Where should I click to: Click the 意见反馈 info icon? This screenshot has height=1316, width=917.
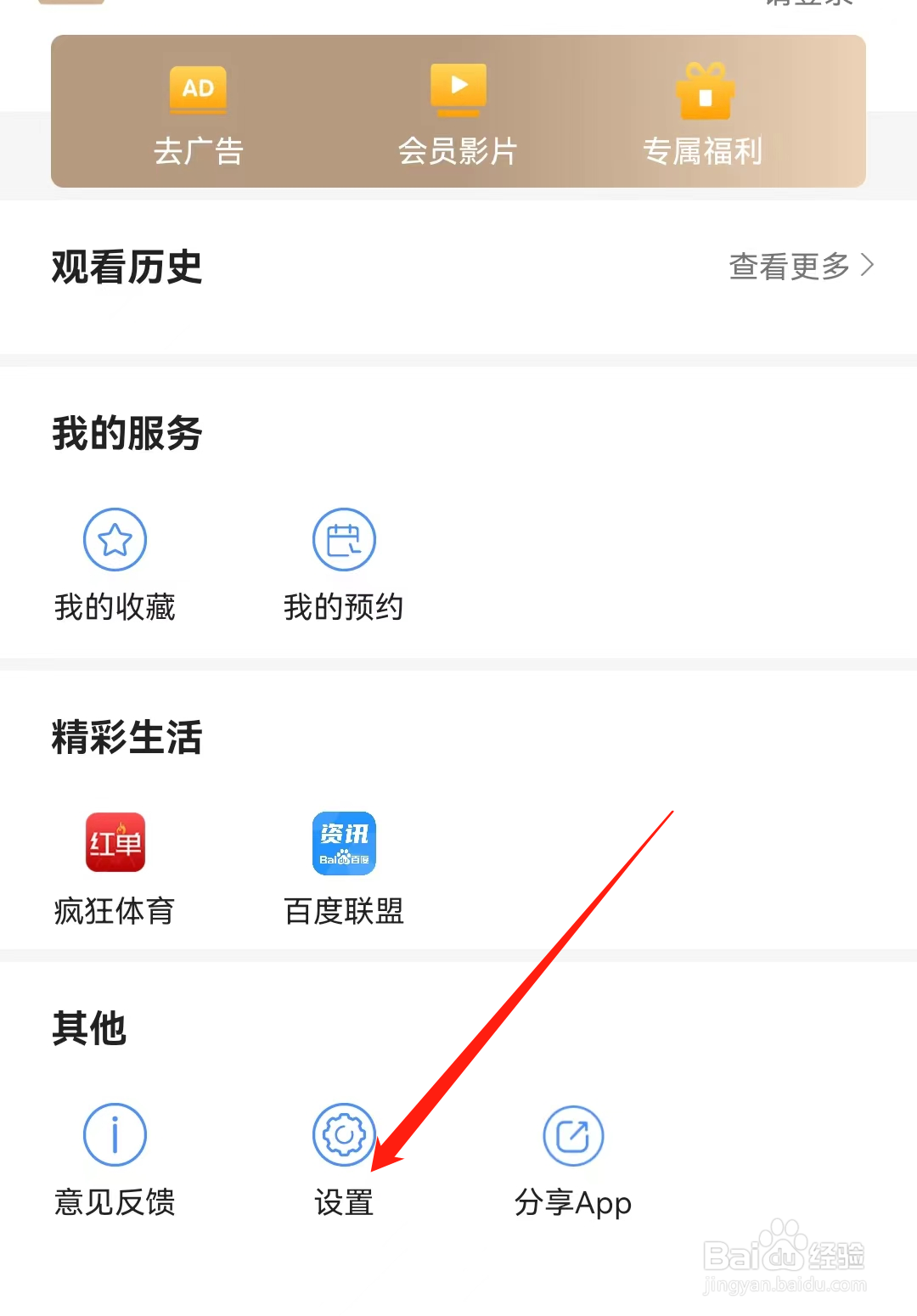115,1134
